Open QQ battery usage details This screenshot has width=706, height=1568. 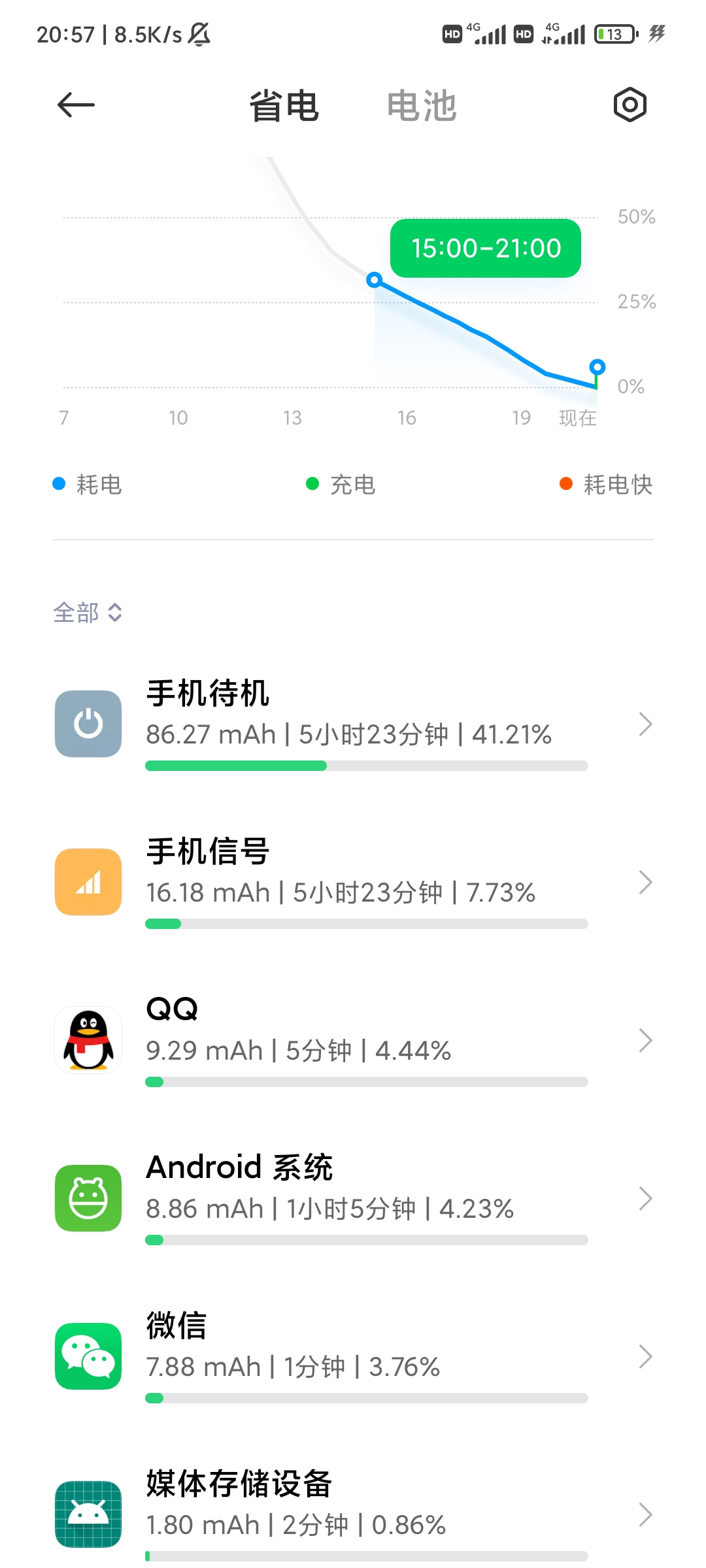(x=353, y=1040)
